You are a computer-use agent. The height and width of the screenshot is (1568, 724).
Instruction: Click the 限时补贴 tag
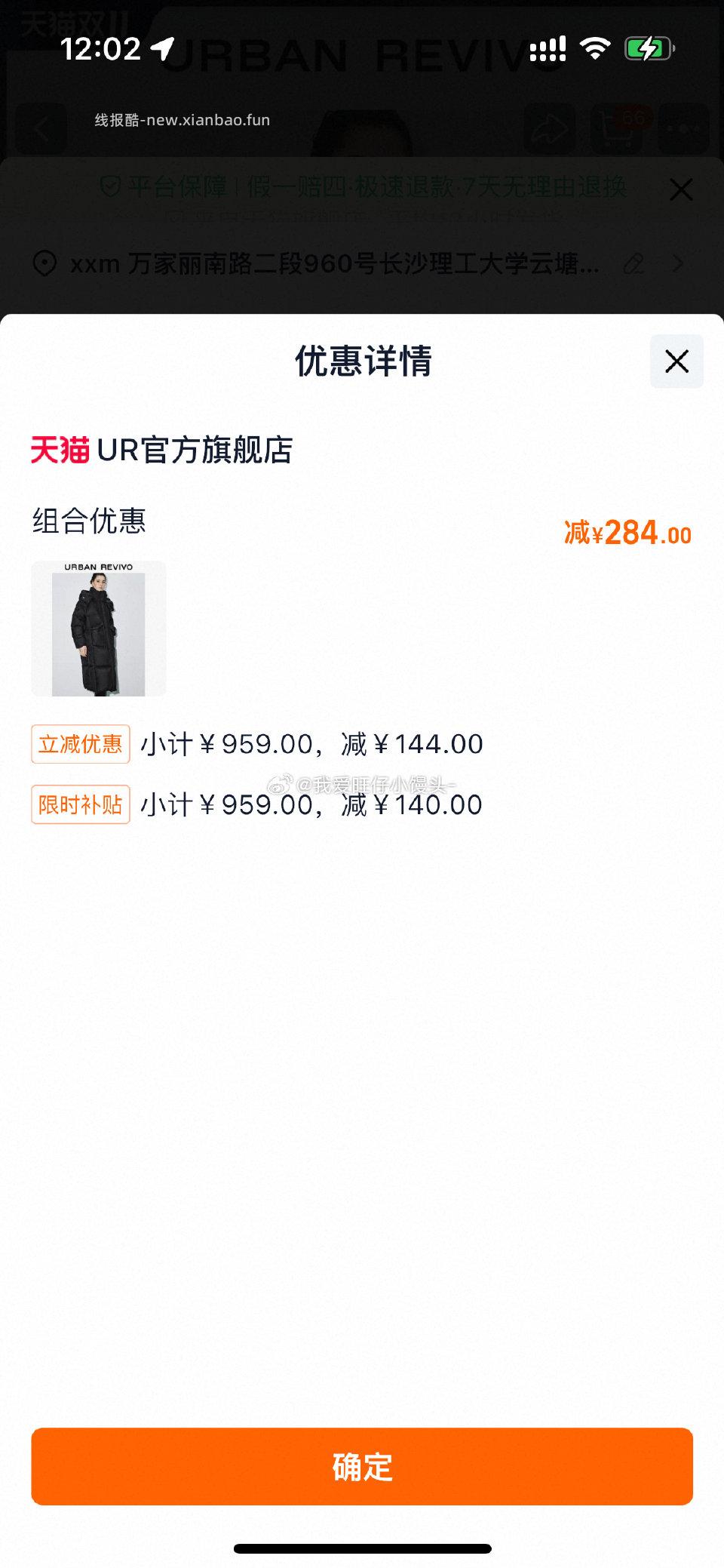click(x=80, y=804)
